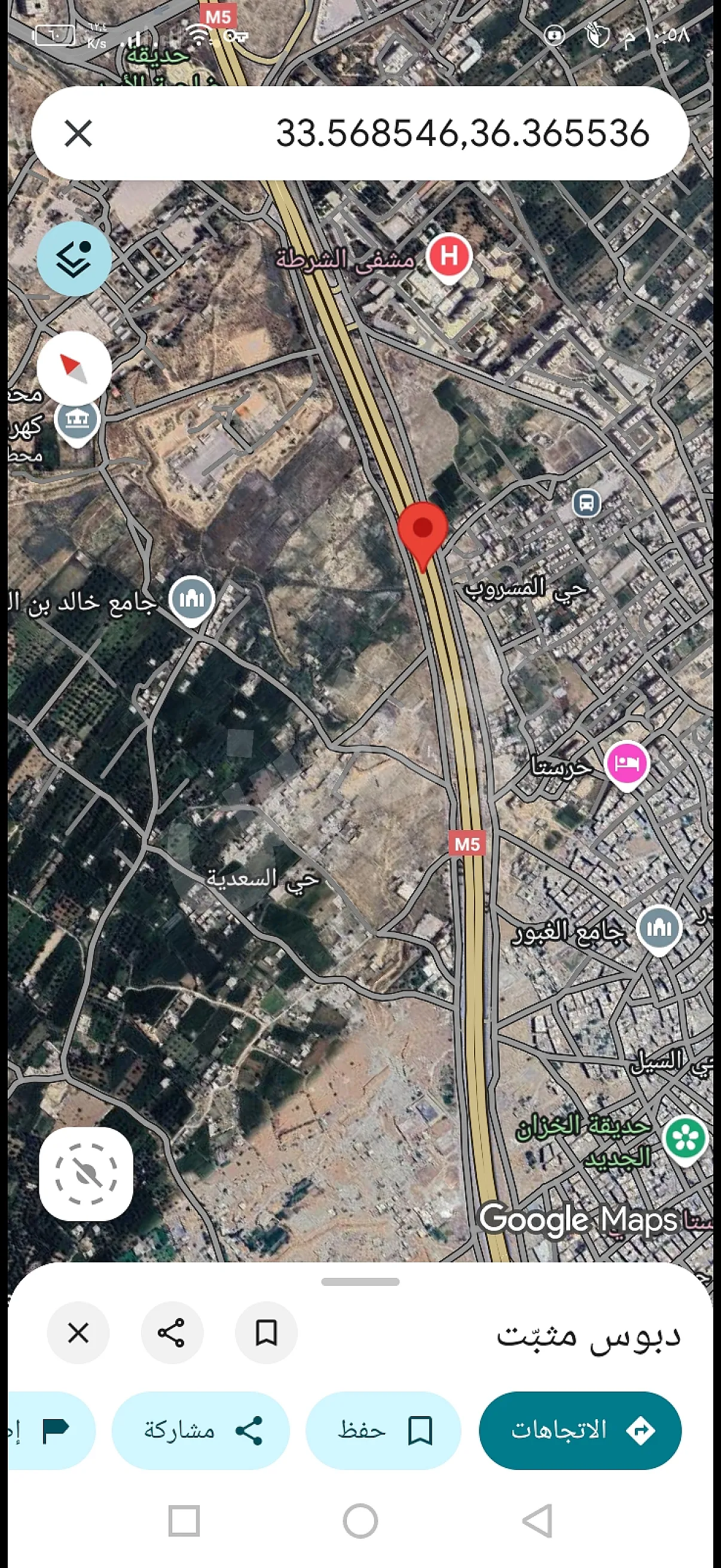
Task: Share the location via مشاركة chip
Action: [x=201, y=1430]
